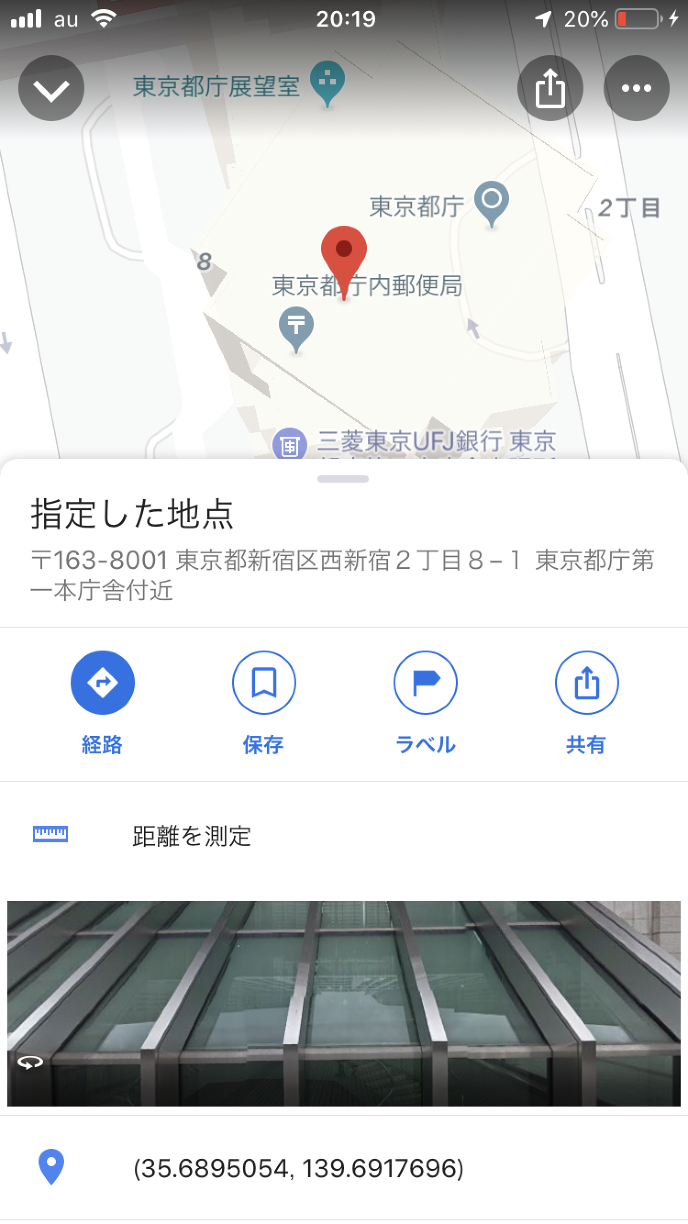Share this place with the 共有 button

(586, 684)
